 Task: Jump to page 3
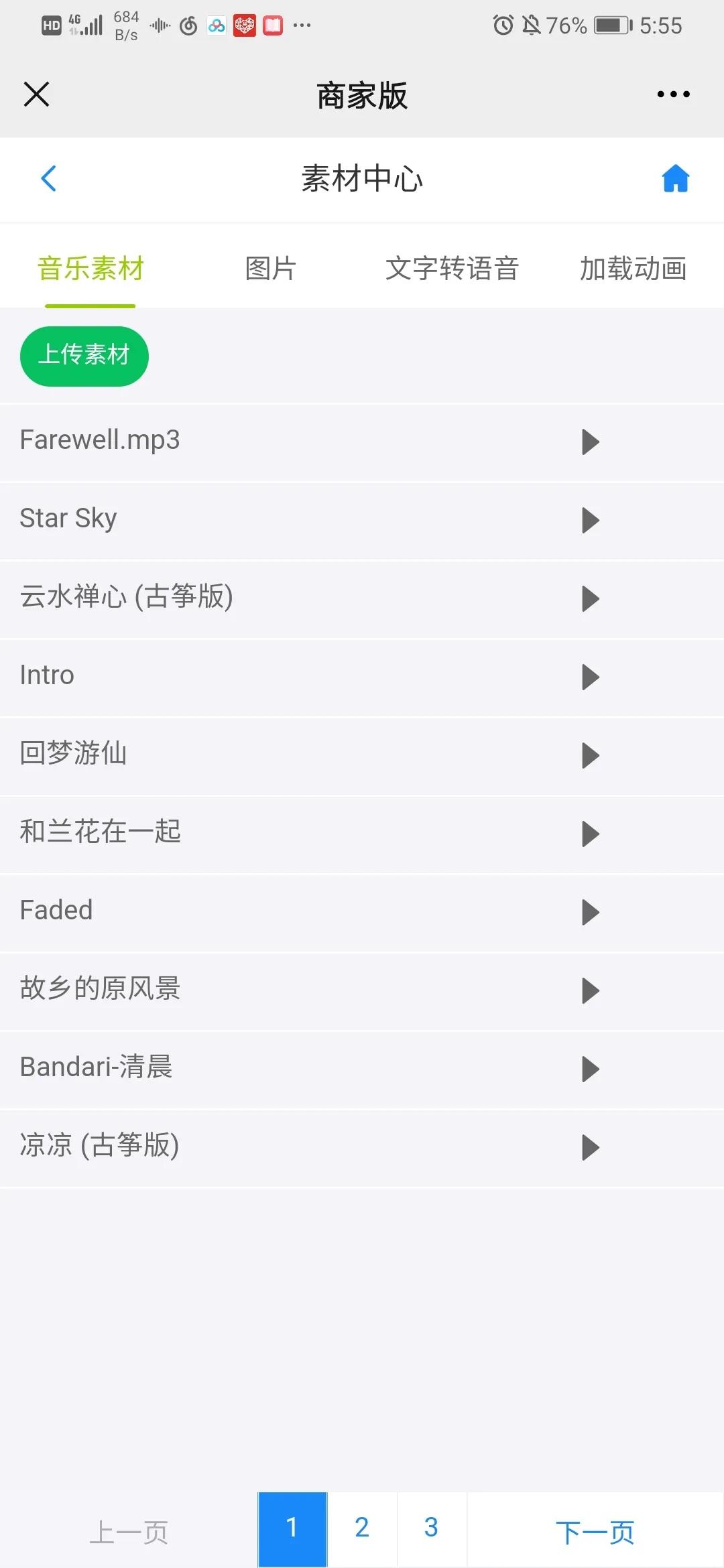coord(431,1528)
